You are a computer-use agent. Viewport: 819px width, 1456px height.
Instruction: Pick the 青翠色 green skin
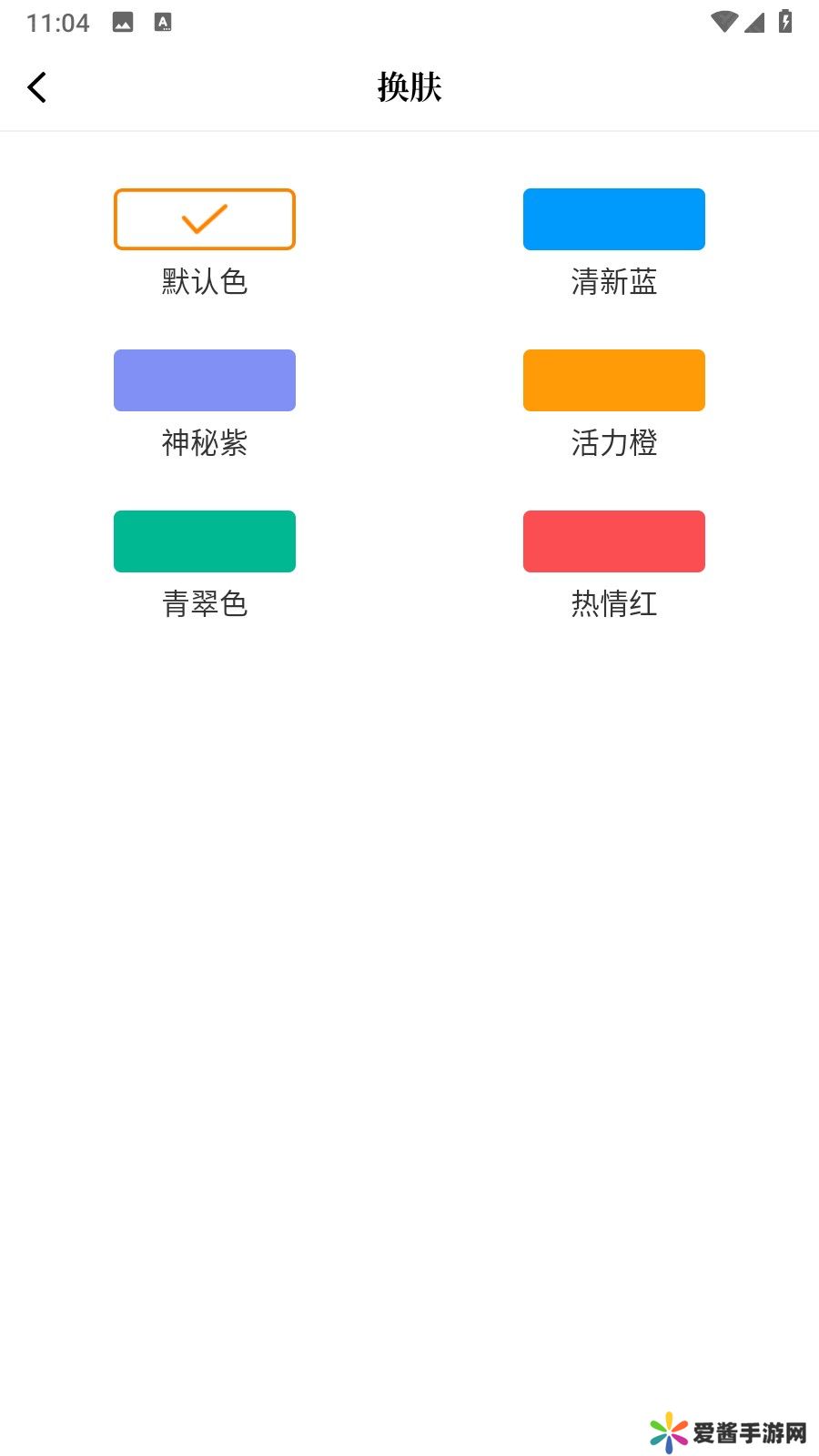pos(205,541)
